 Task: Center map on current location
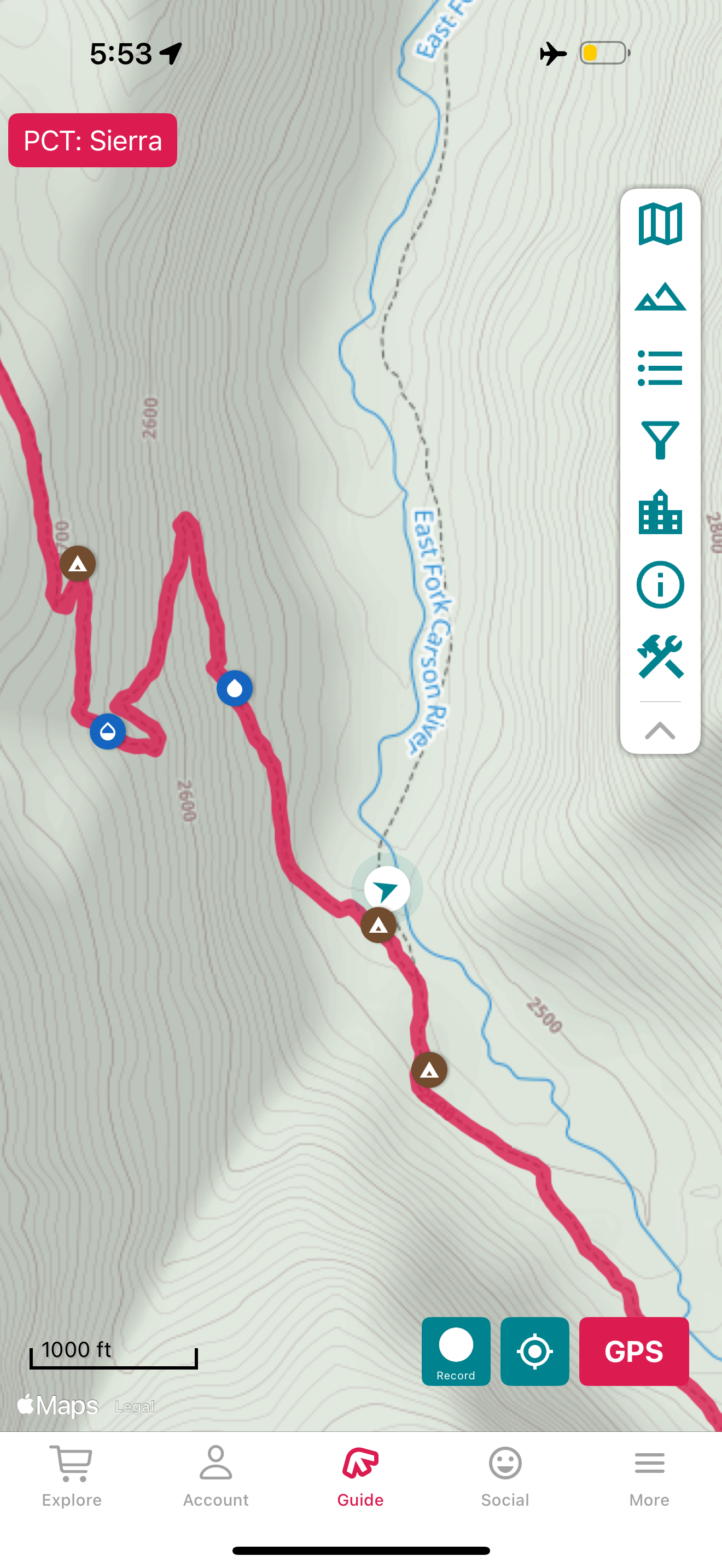(534, 1351)
